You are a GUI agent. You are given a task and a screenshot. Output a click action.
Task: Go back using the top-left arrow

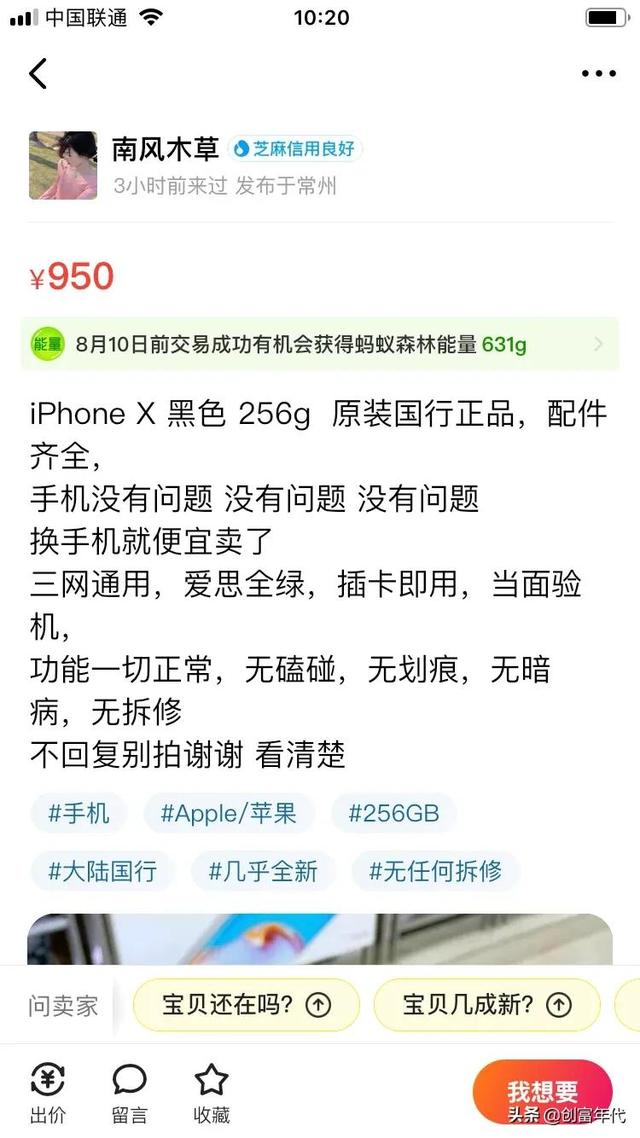tap(38, 73)
